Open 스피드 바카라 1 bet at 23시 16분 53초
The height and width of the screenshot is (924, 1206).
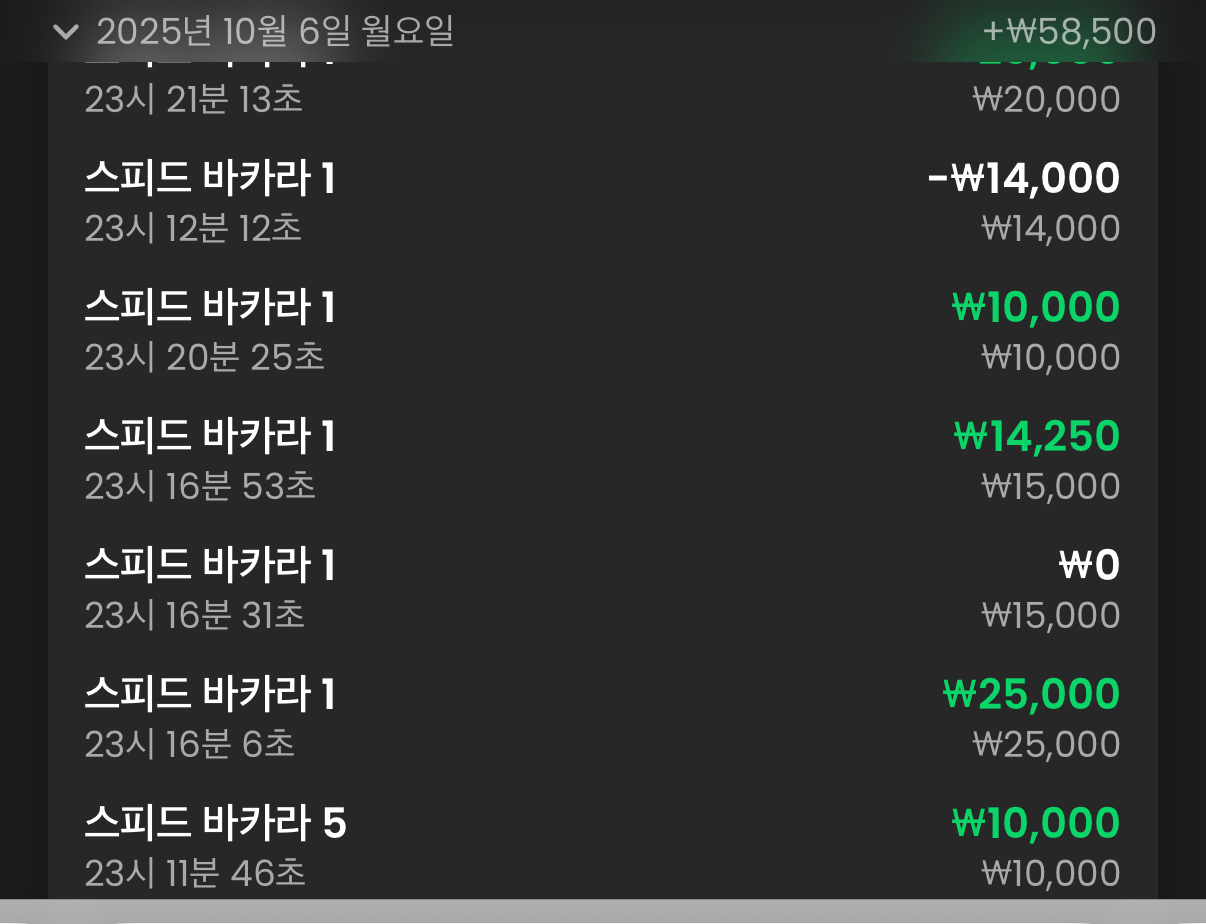coord(600,461)
